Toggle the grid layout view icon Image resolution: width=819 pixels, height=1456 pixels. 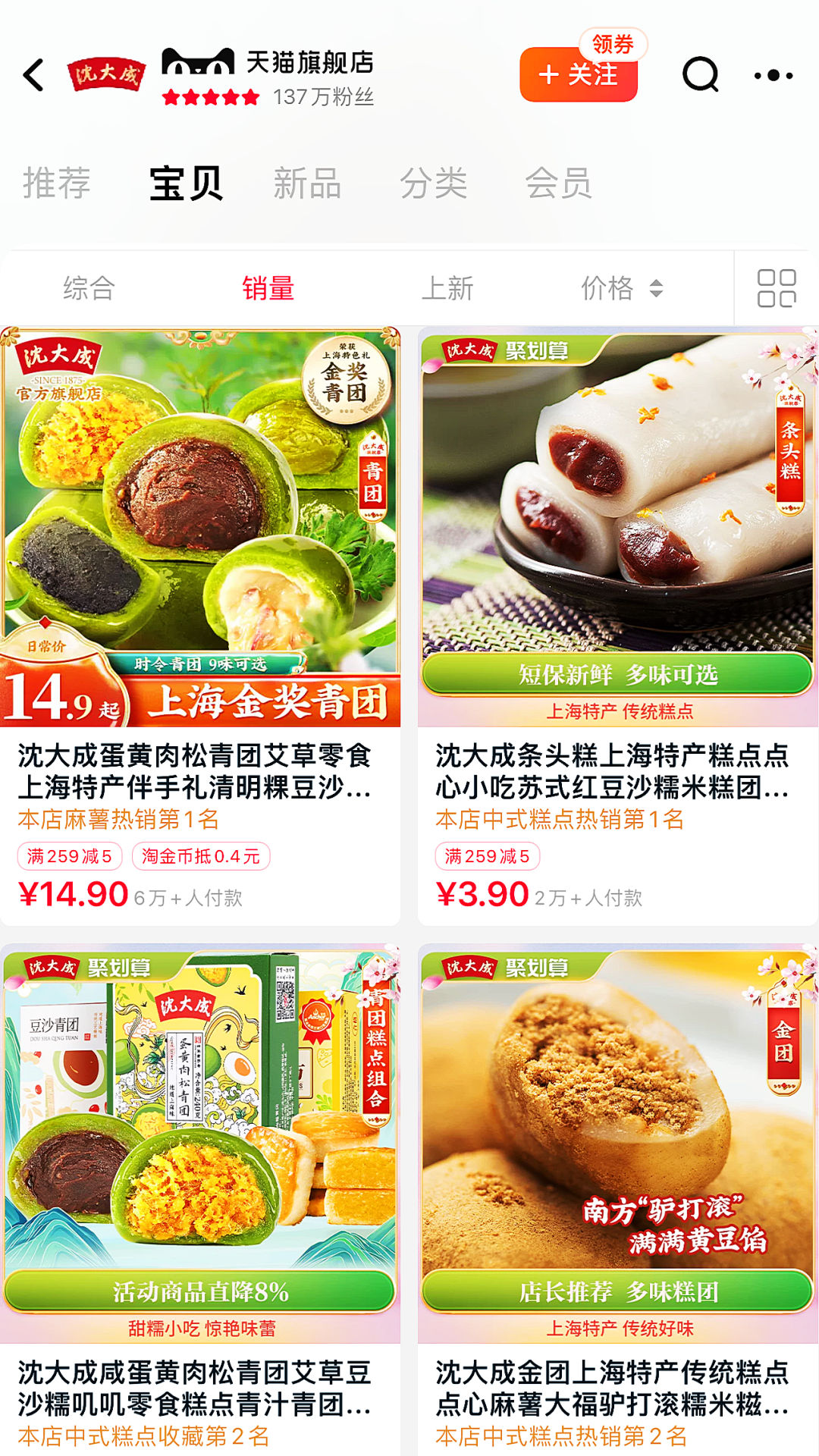coord(777,288)
